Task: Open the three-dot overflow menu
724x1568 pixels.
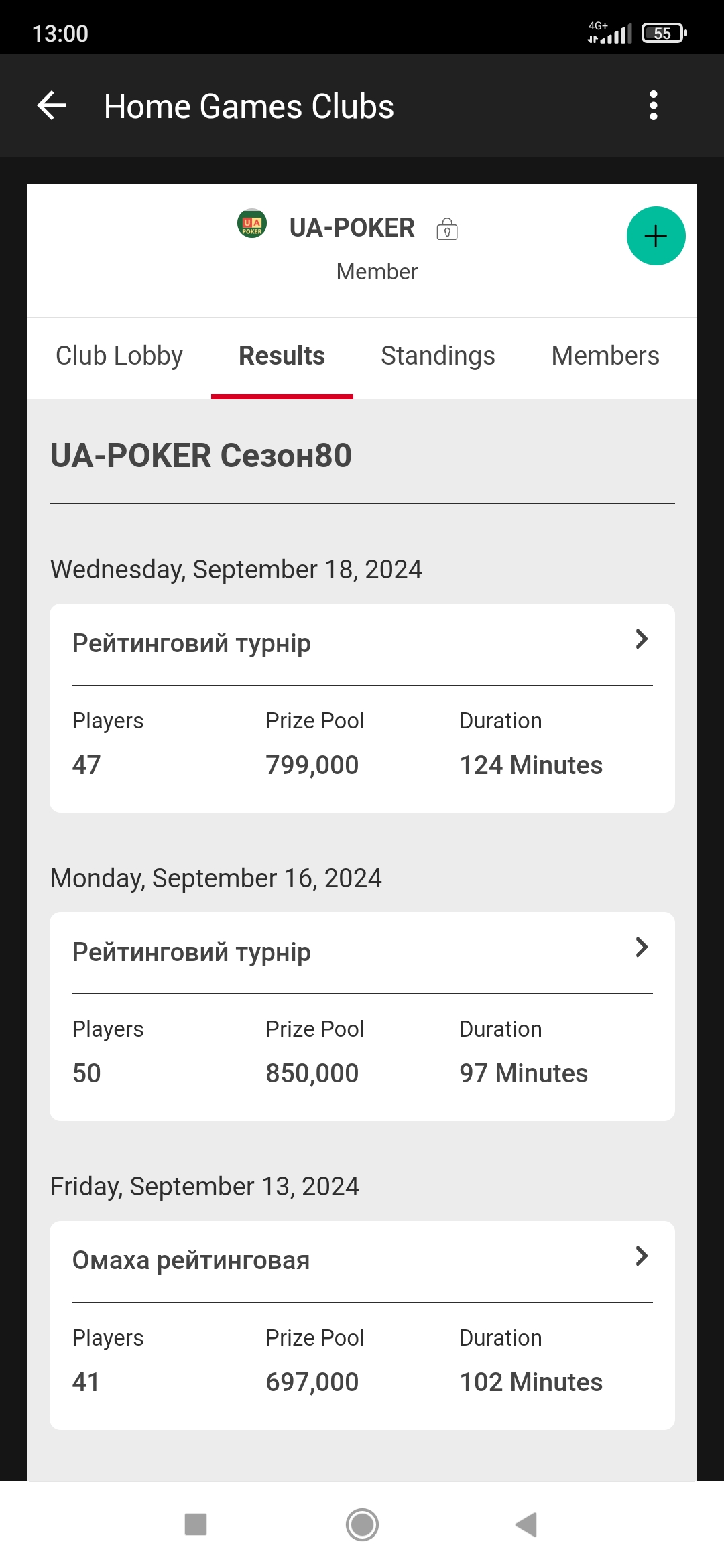Action: 654,106
